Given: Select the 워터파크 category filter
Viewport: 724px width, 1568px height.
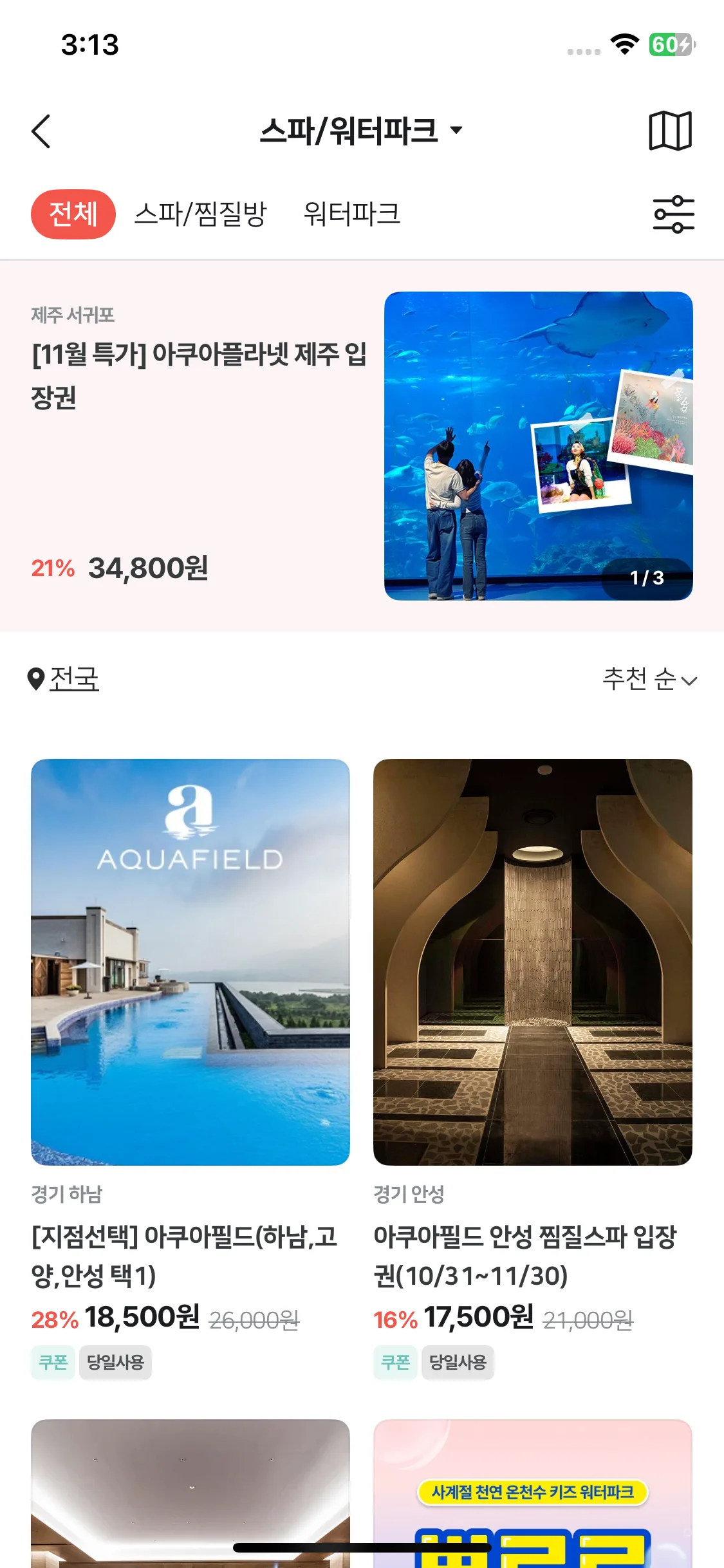Looking at the screenshot, I should (x=351, y=214).
